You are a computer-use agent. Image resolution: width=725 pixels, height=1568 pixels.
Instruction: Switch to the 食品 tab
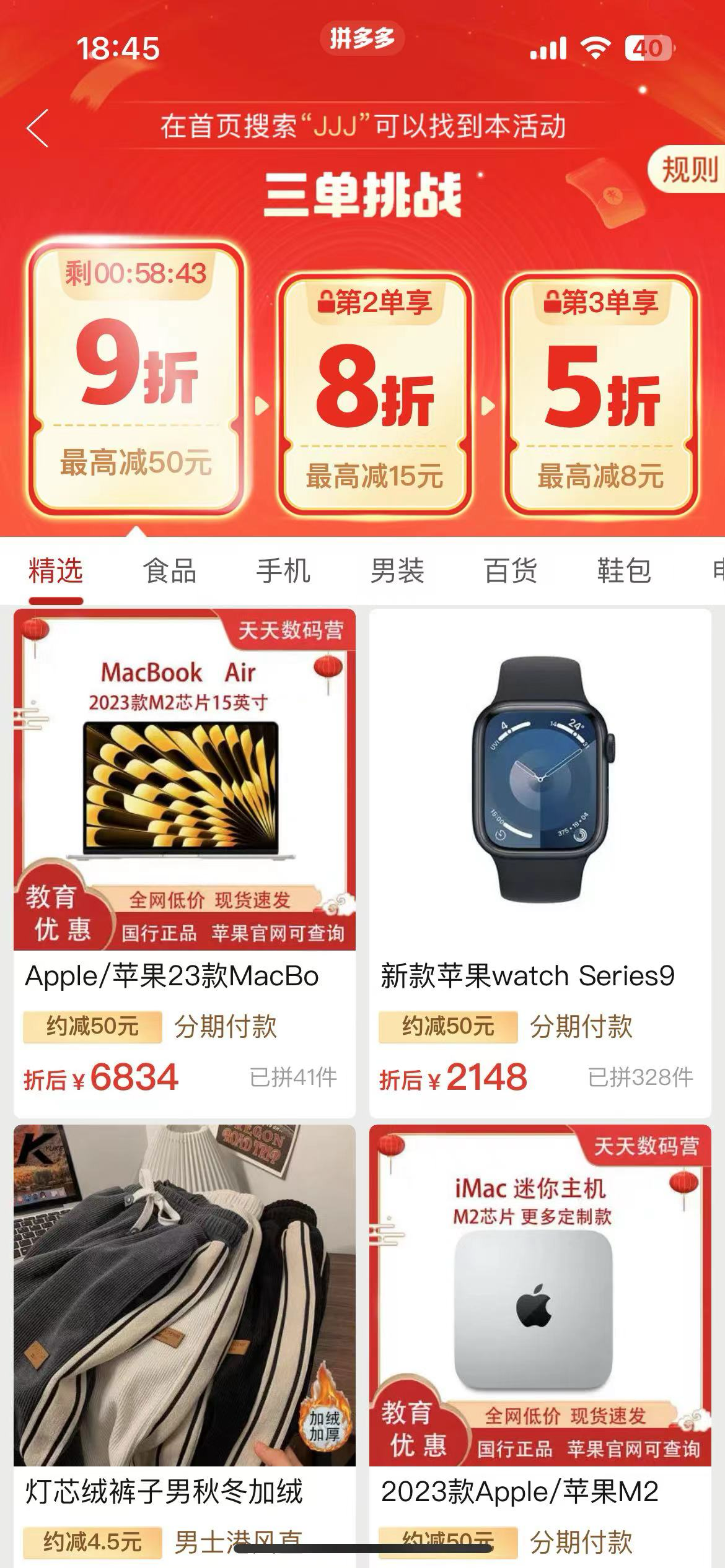click(170, 570)
